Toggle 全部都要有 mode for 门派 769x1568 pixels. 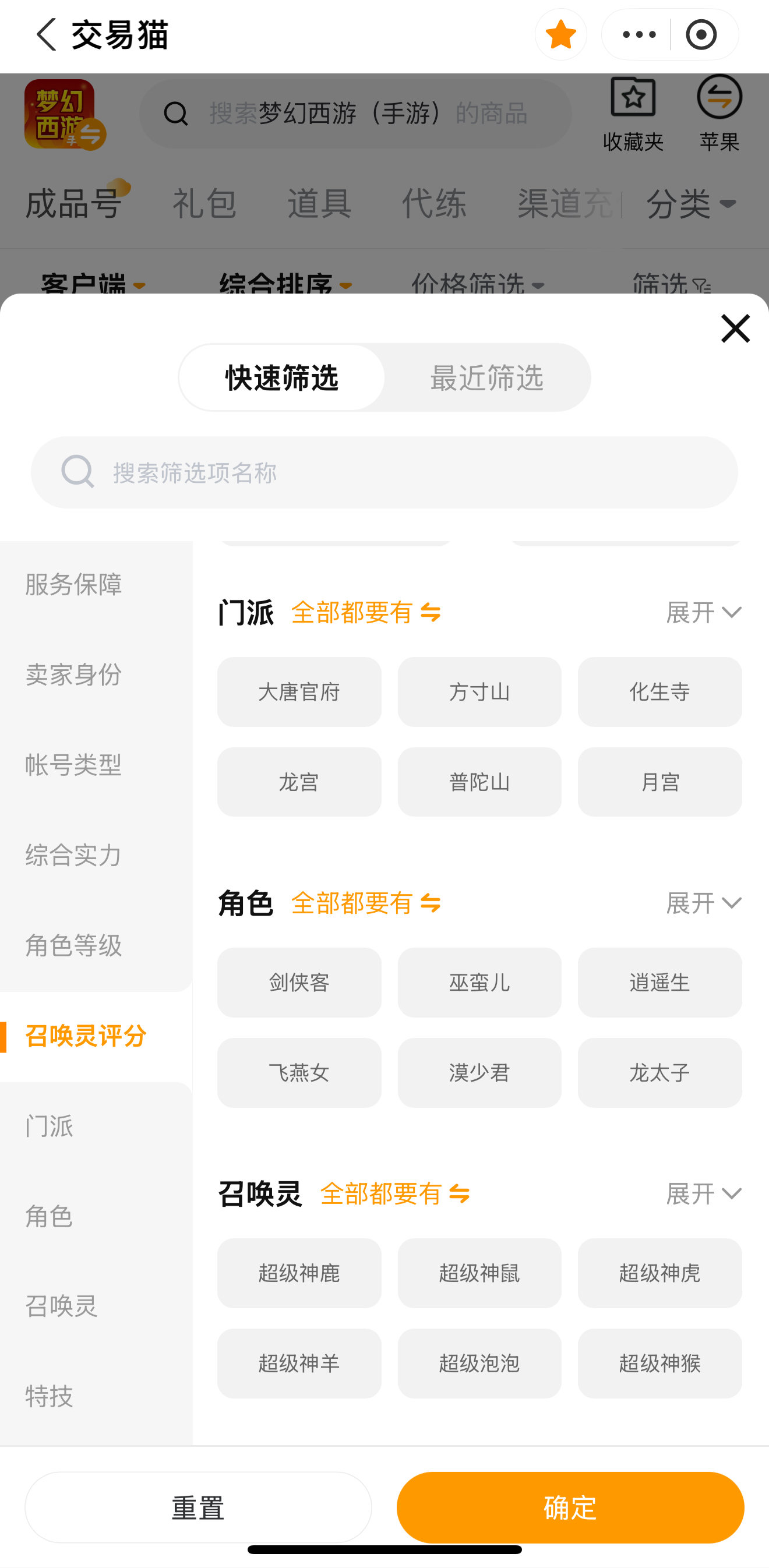coord(366,612)
